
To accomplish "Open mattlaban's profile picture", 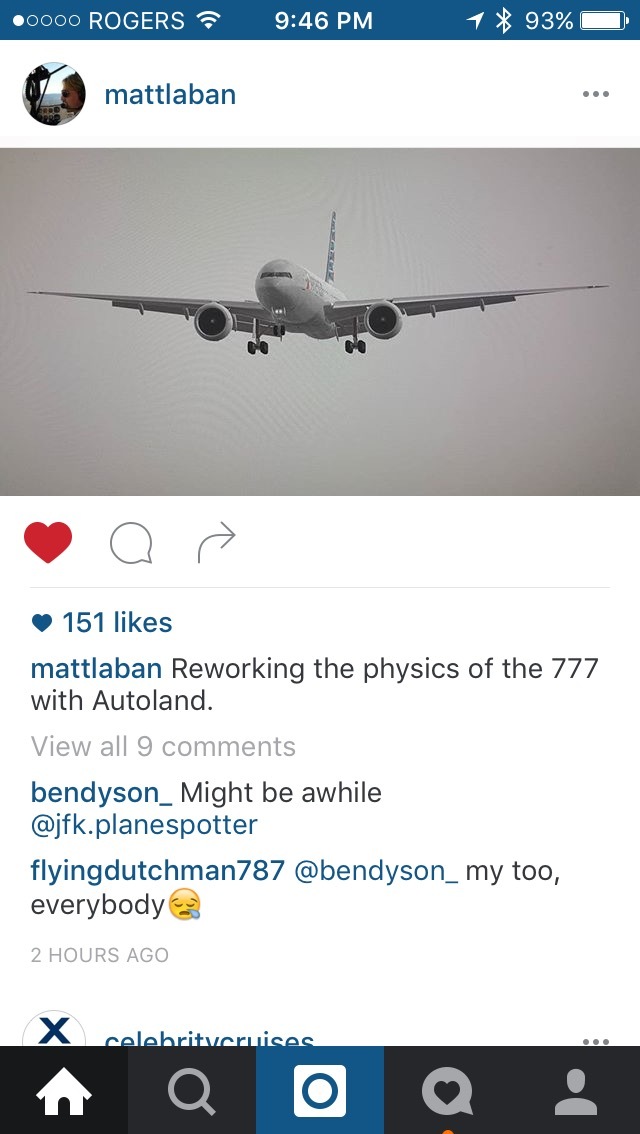I will pyautogui.click(x=53, y=95).
